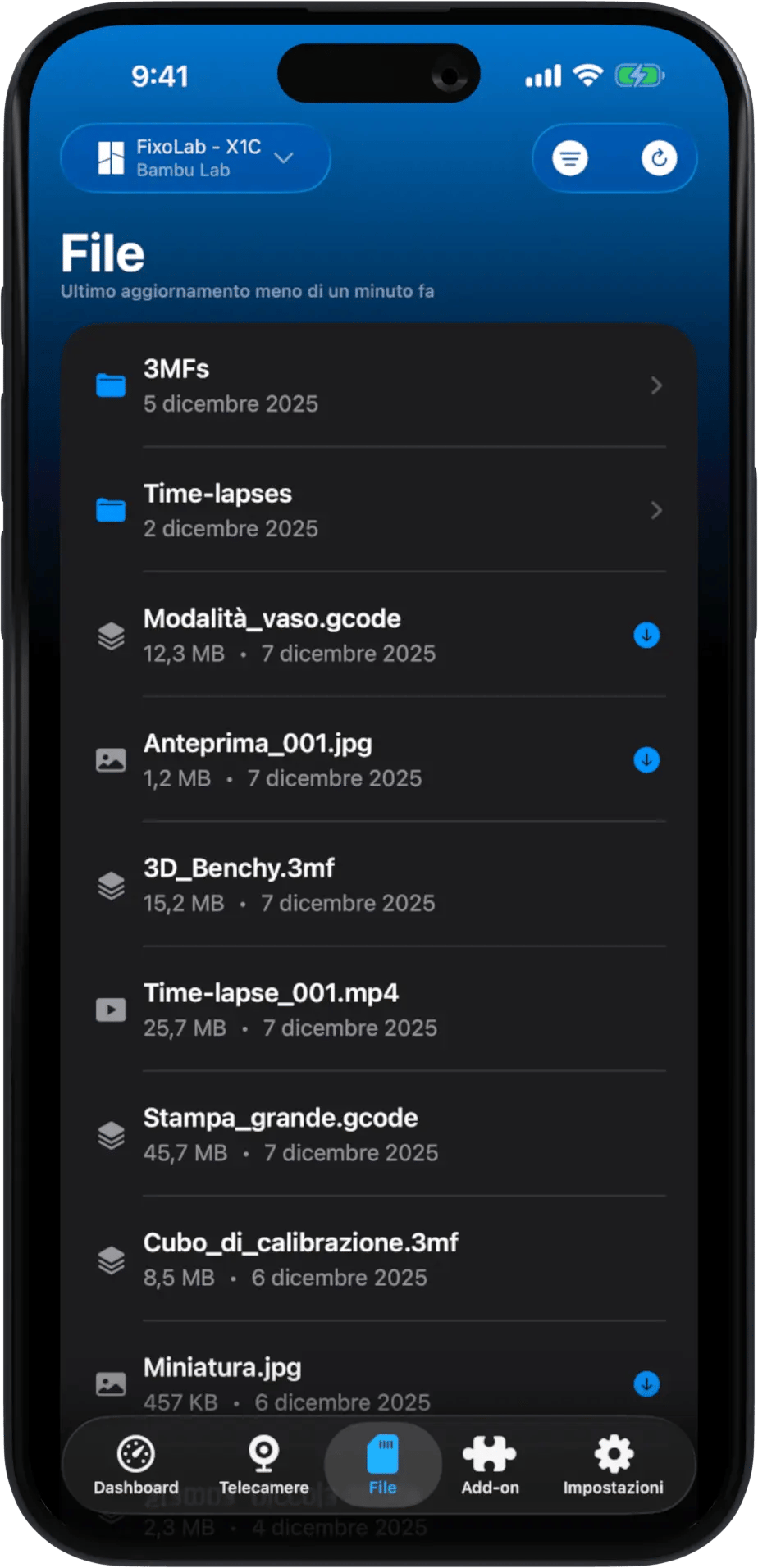758x1568 pixels.
Task: Open the 3MFs folder
Action: 377,385
